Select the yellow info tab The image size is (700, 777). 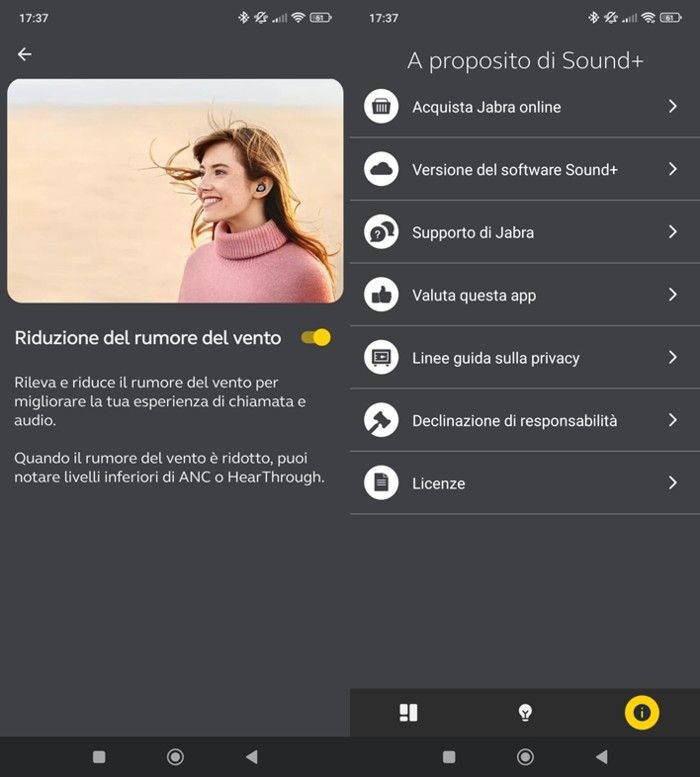[642, 712]
